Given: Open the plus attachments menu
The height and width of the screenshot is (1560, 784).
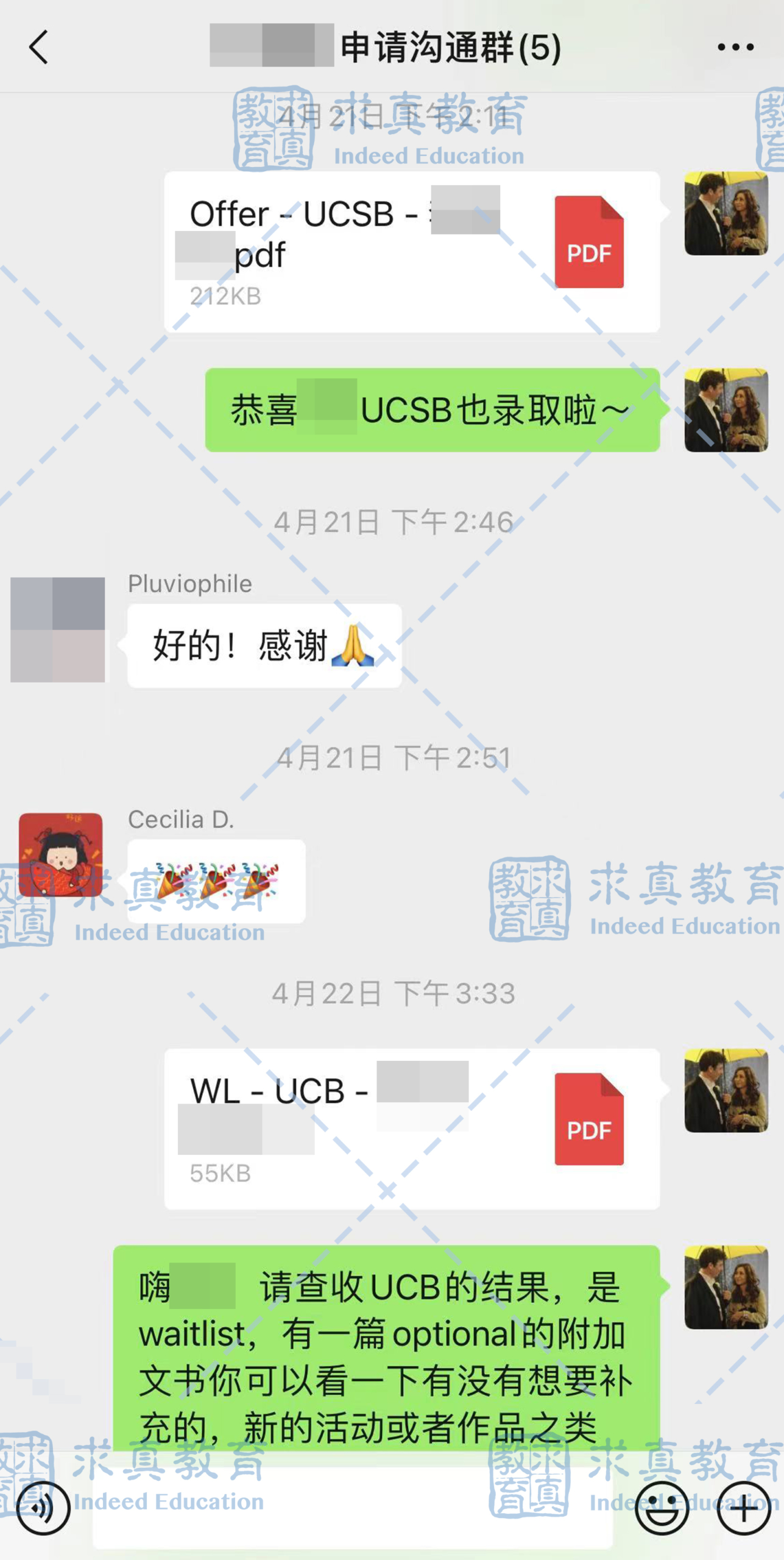Looking at the screenshot, I should (x=744, y=1509).
